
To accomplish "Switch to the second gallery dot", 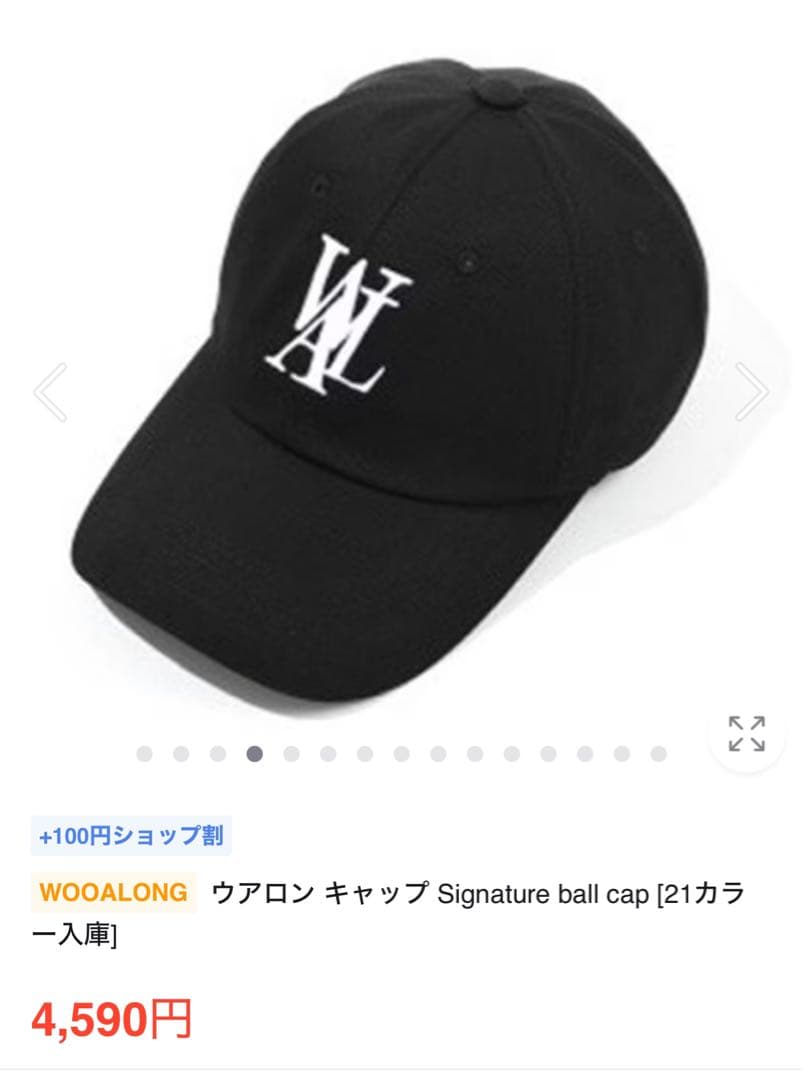I will coord(181,752).
